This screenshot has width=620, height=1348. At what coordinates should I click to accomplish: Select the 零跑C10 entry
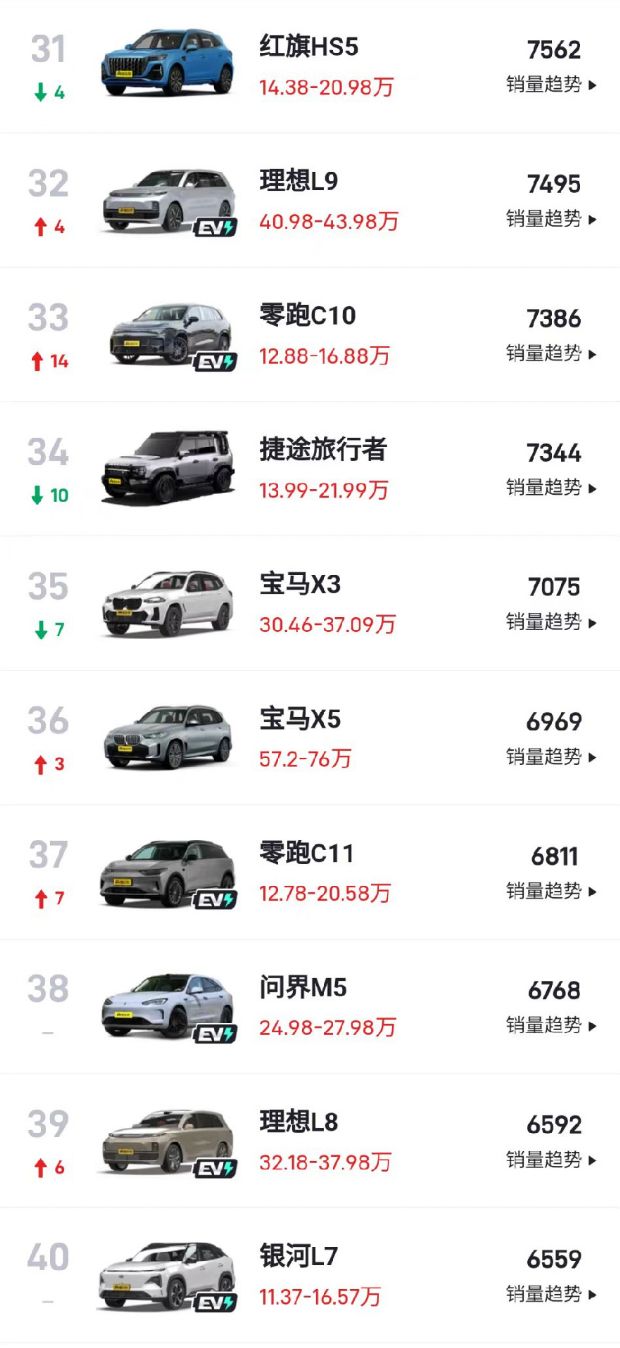(307, 317)
